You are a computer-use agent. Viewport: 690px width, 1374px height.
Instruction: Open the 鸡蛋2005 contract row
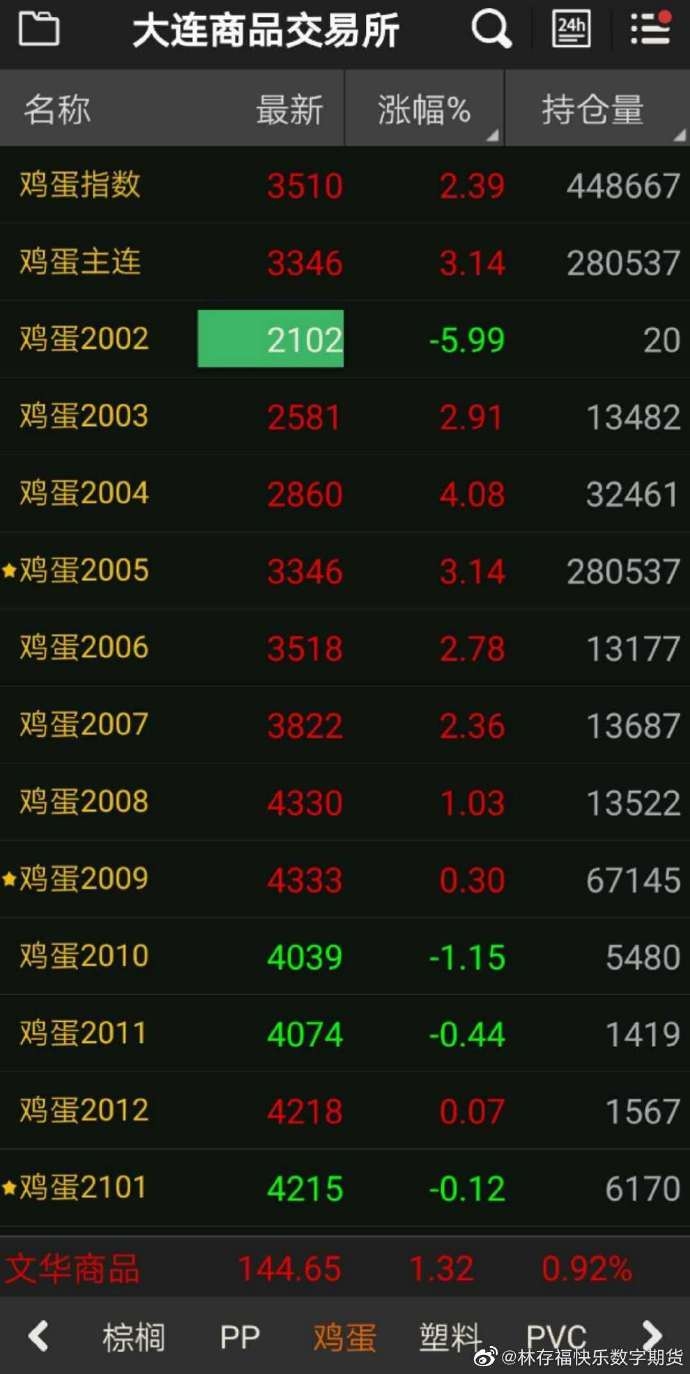345,570
